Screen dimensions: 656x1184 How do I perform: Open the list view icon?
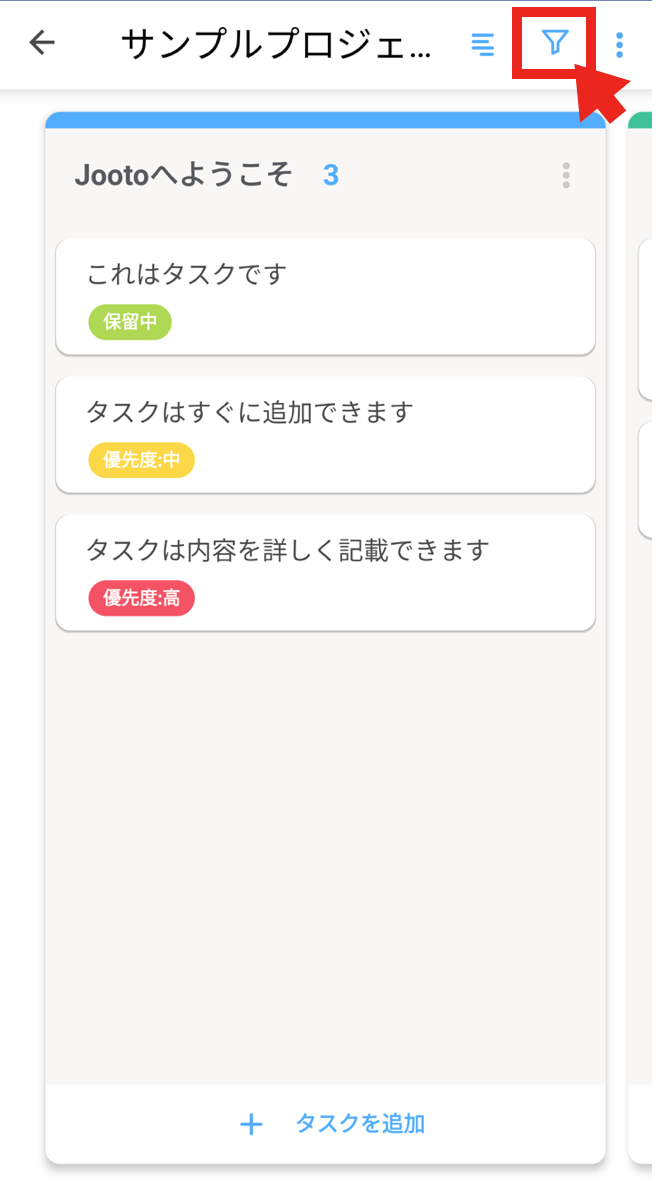(483, 44)
